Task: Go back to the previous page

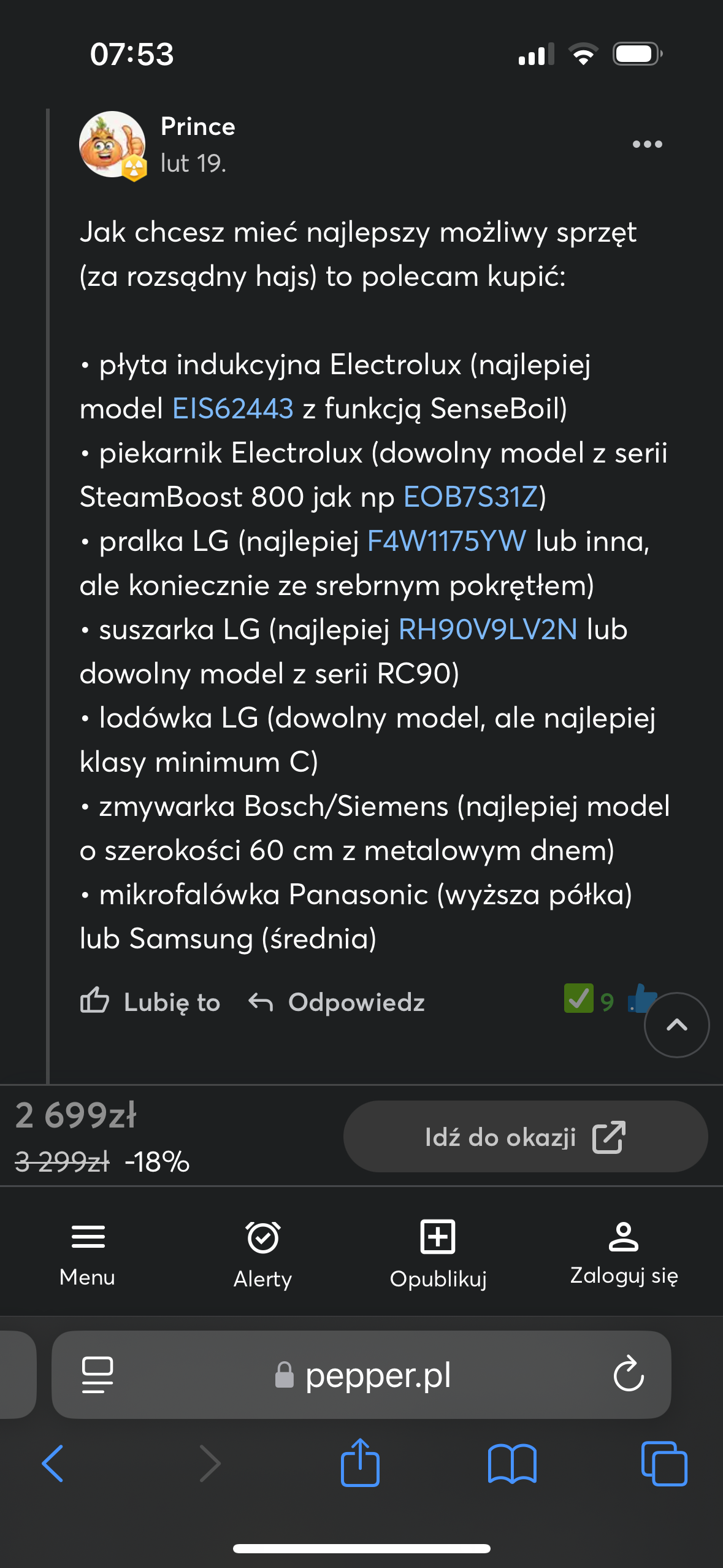Action: [x=53, y=1463]
